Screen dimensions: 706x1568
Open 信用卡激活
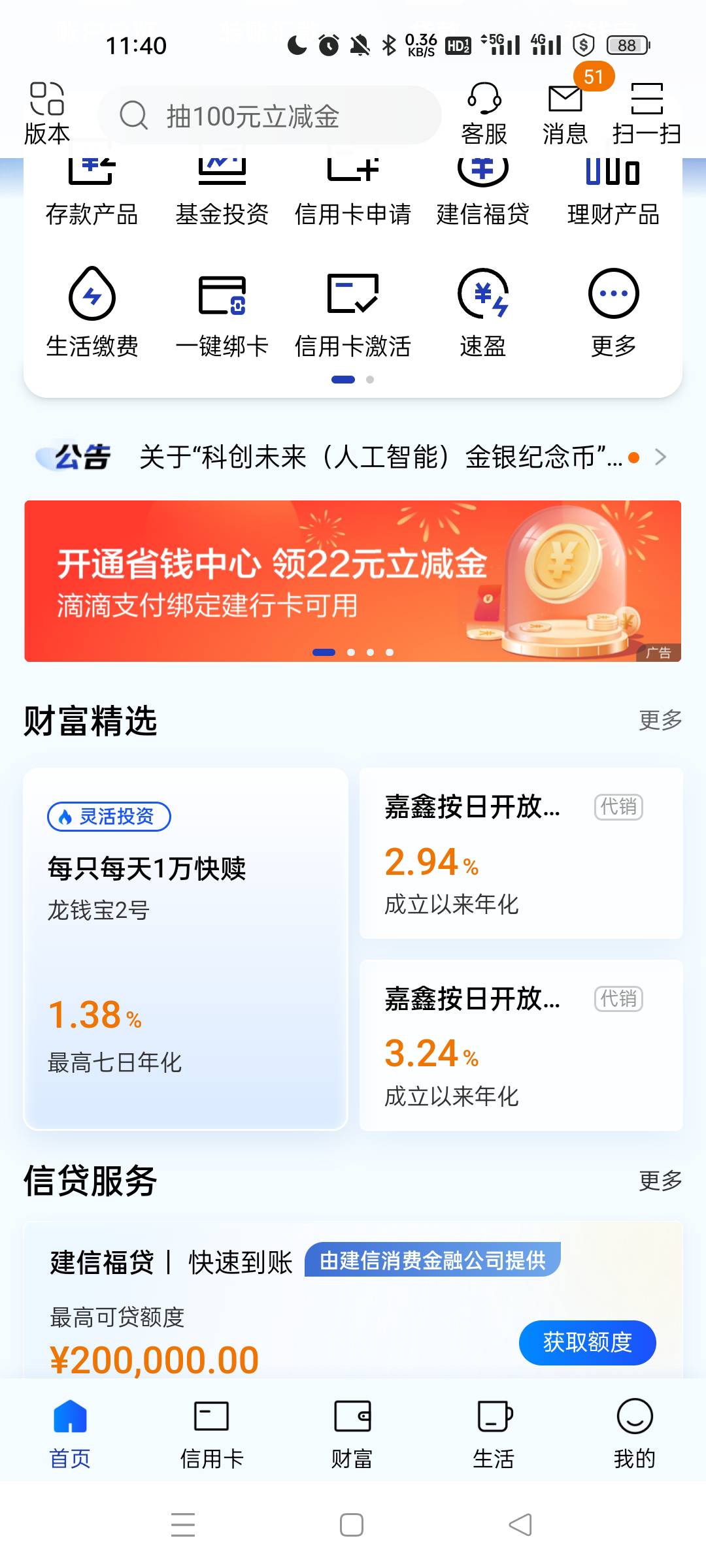point(352,312)
